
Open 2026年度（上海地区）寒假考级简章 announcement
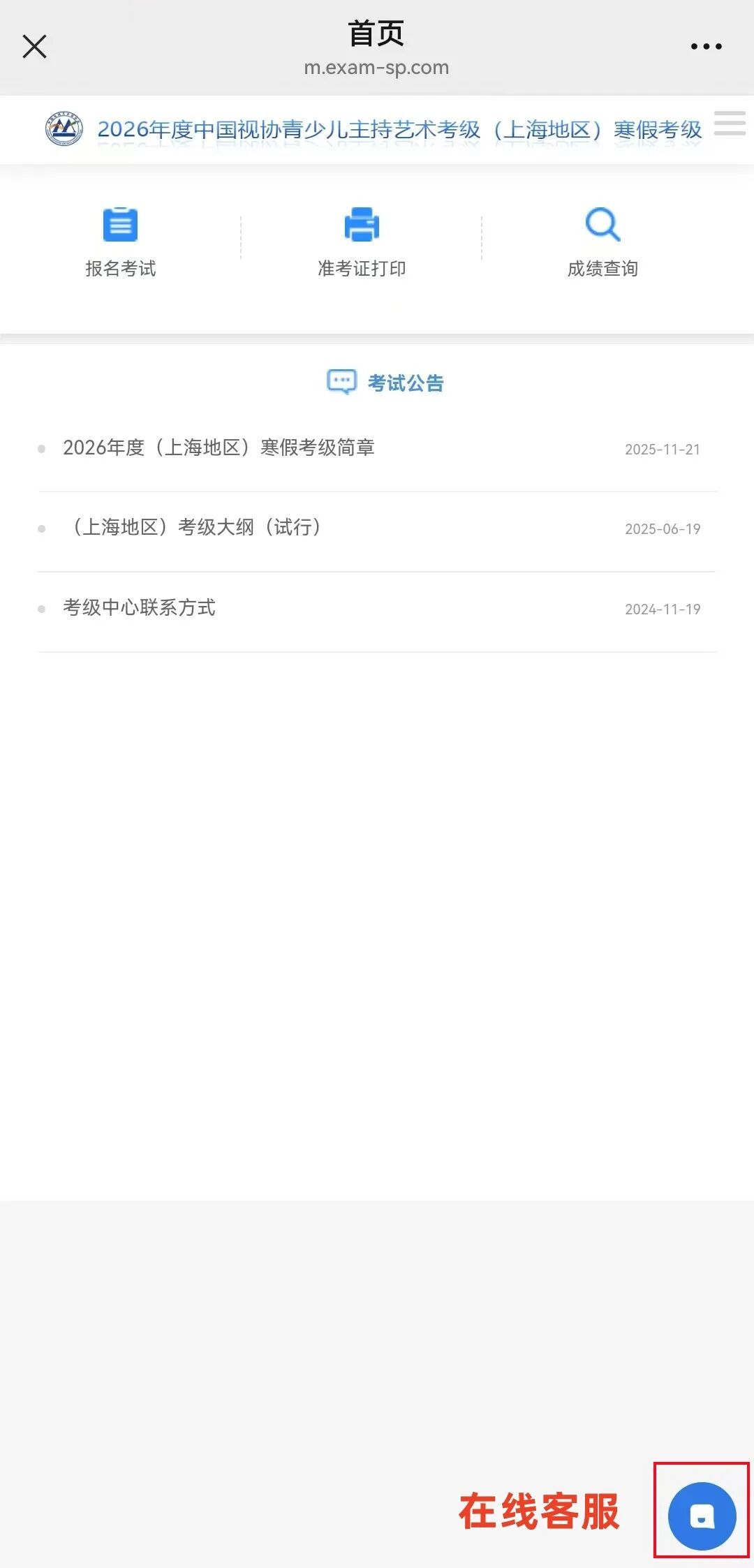pos(219,448)
